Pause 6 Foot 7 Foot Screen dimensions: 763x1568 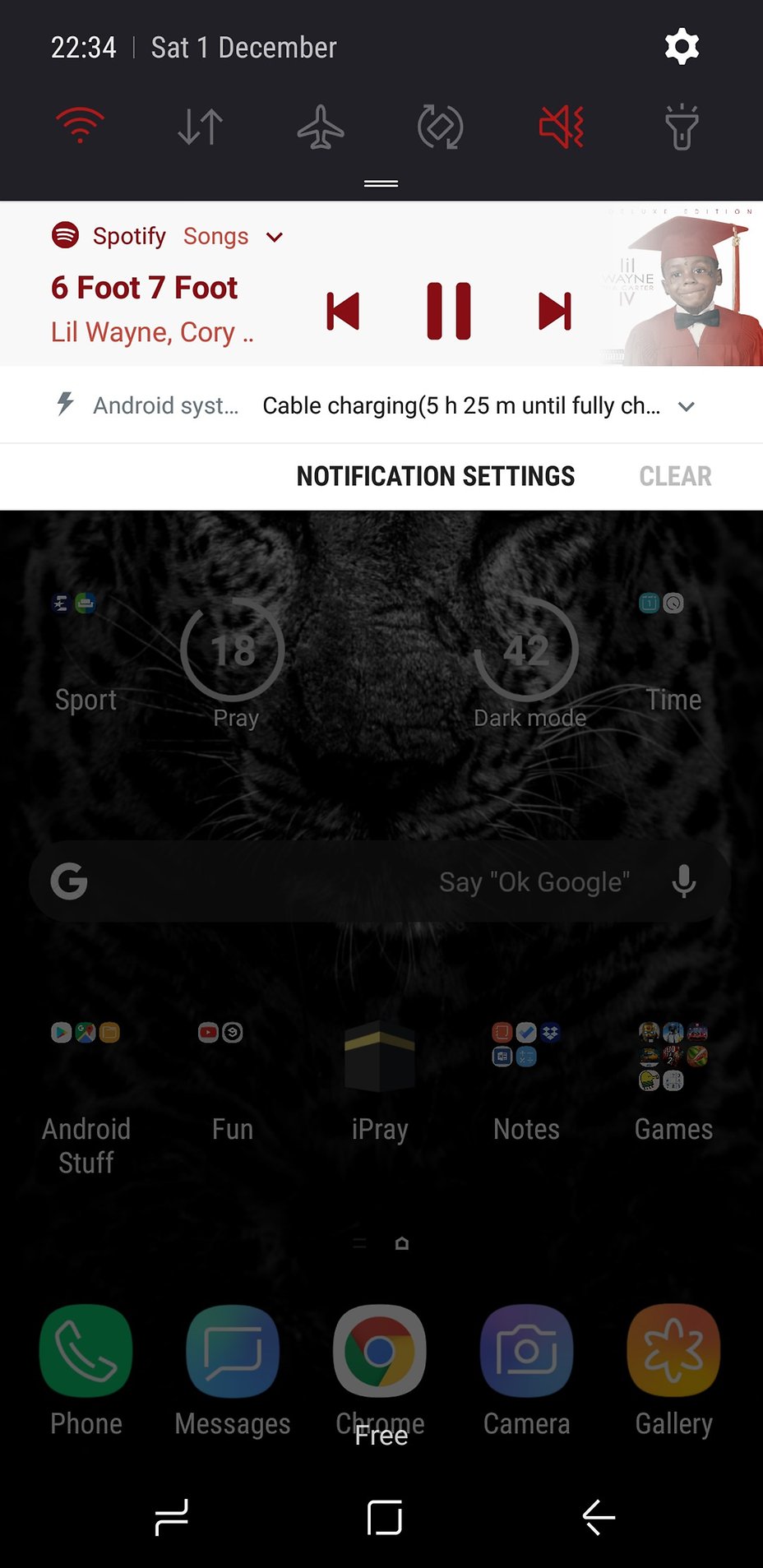(448, 311)
